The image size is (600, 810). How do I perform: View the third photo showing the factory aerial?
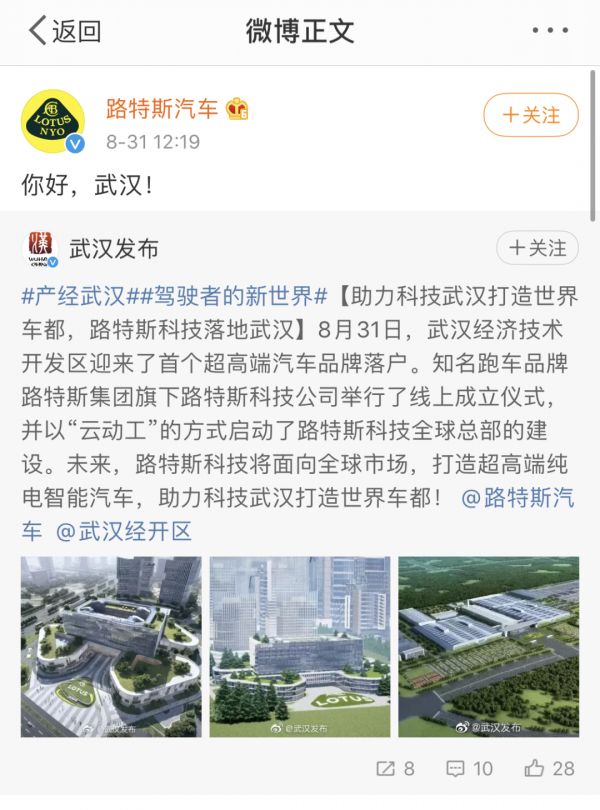(488, 647)
